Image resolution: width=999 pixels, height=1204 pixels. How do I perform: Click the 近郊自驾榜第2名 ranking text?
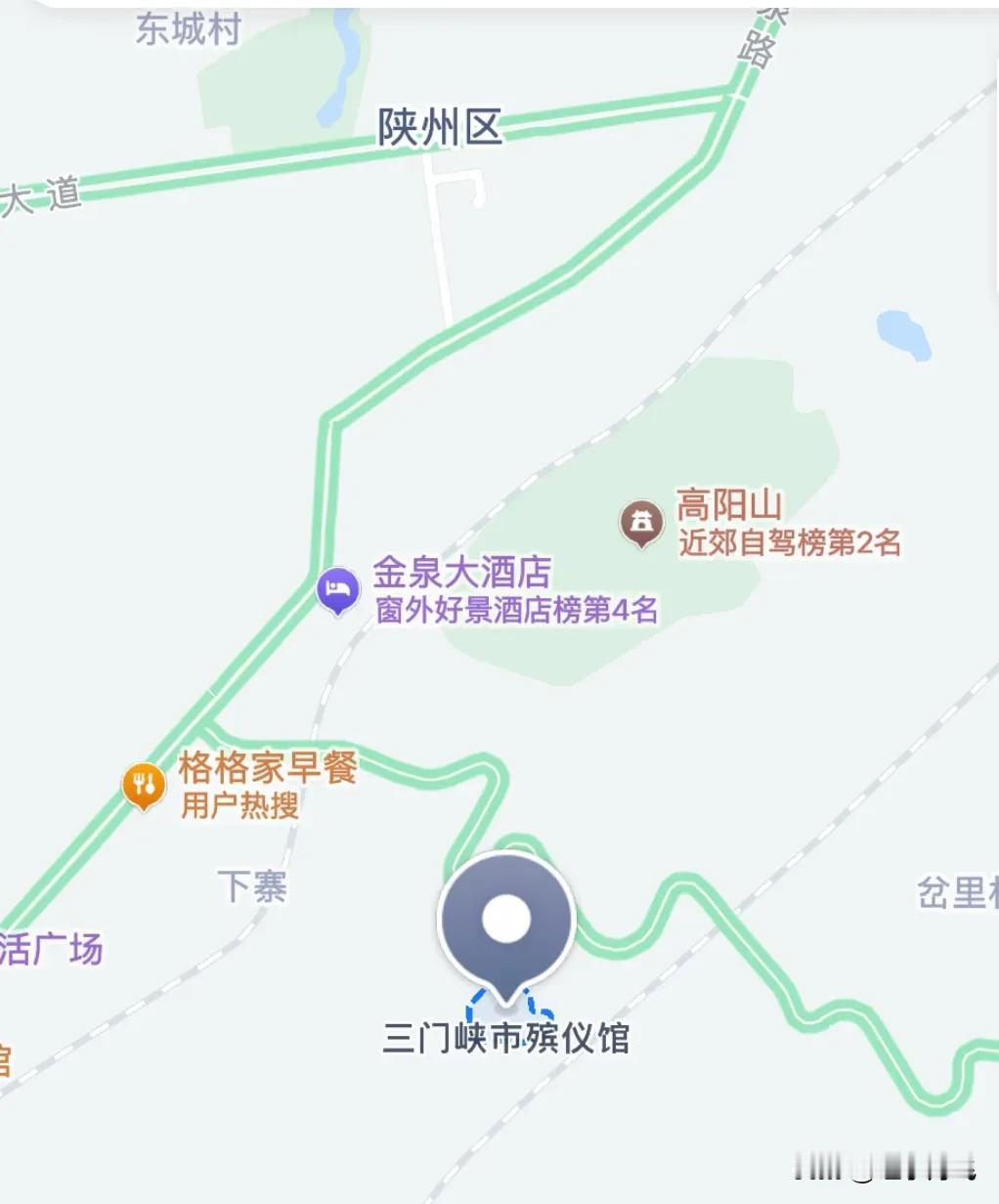tap(792, 544)
